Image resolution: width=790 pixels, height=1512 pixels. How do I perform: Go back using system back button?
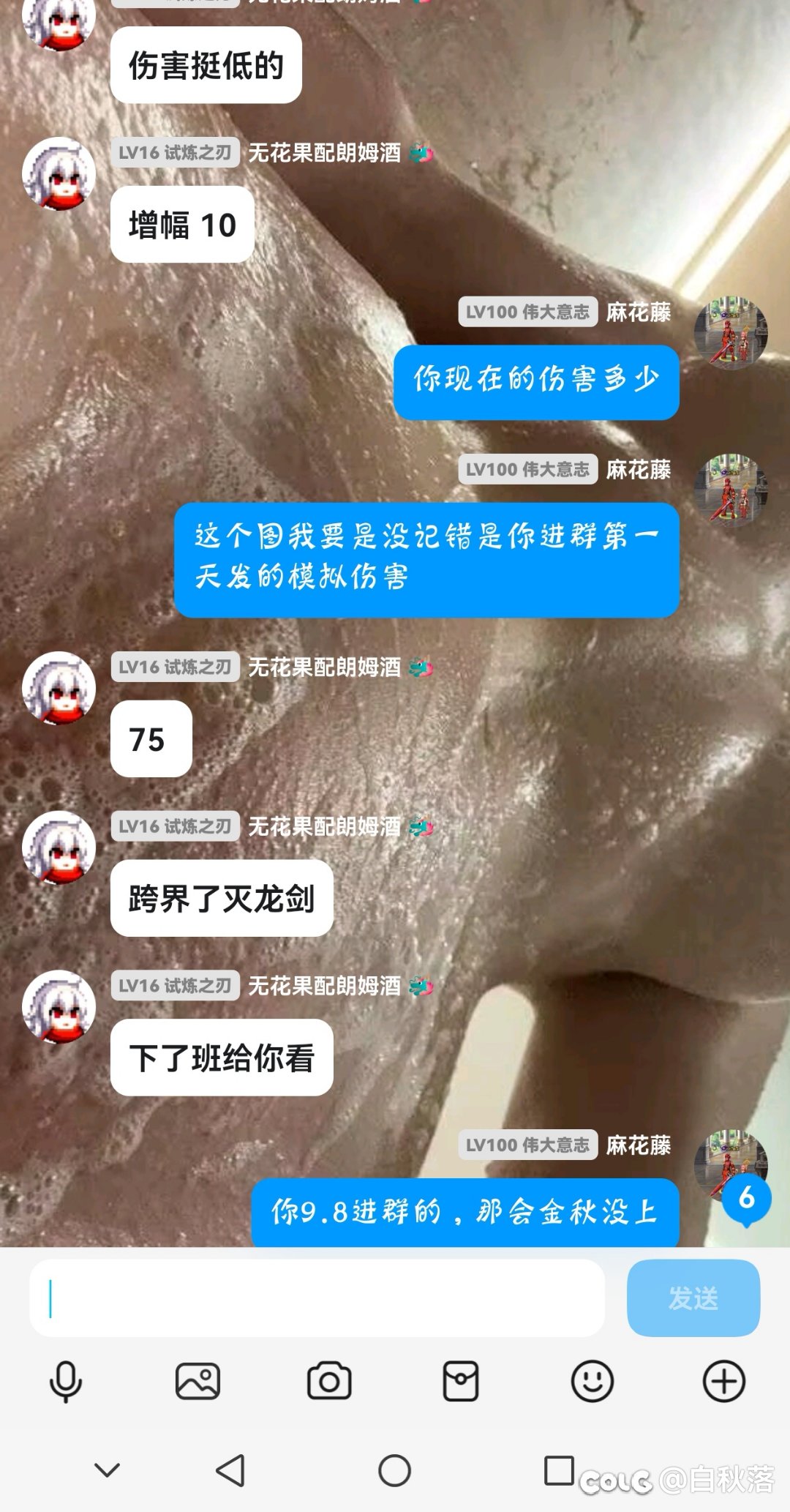point(231,1470)
